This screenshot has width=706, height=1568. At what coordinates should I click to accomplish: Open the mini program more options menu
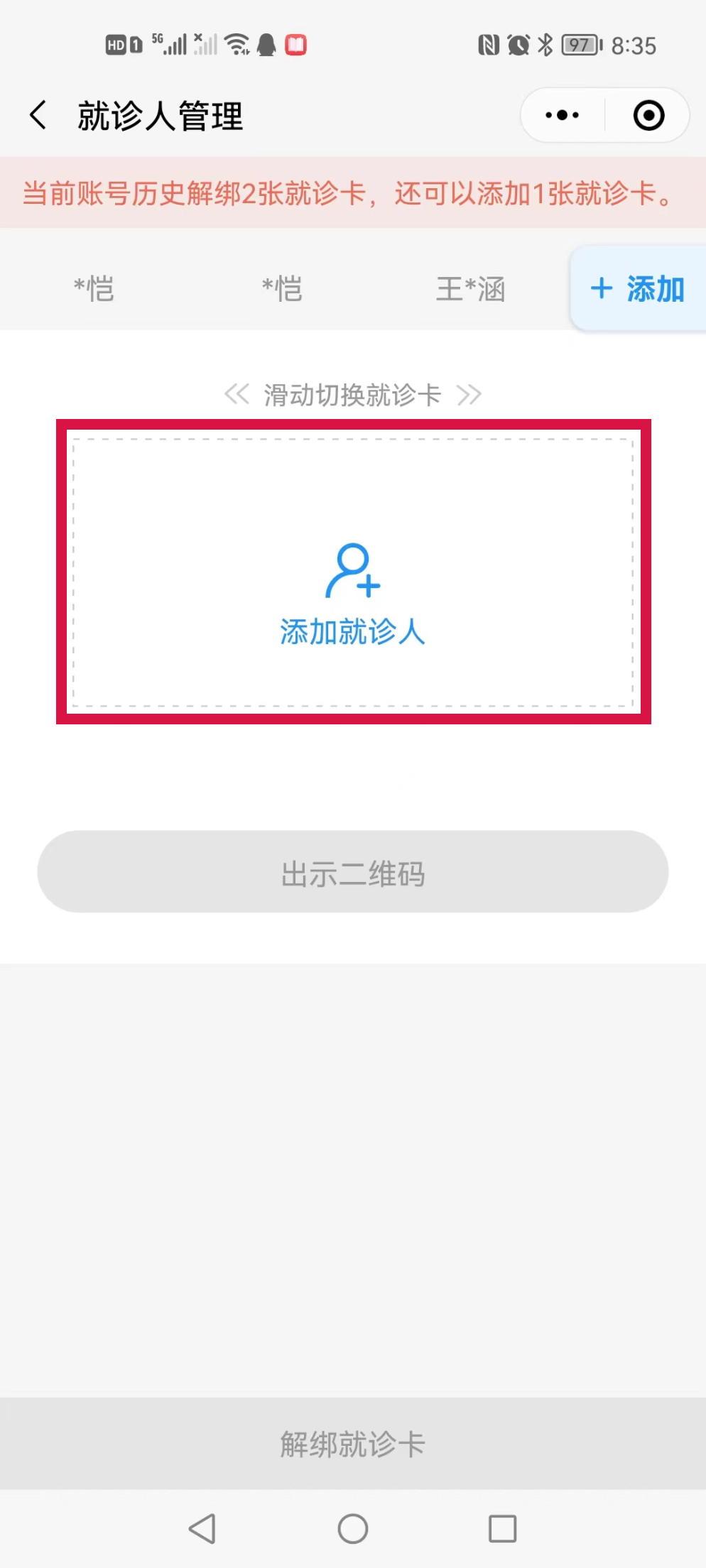tap(562, 115)
